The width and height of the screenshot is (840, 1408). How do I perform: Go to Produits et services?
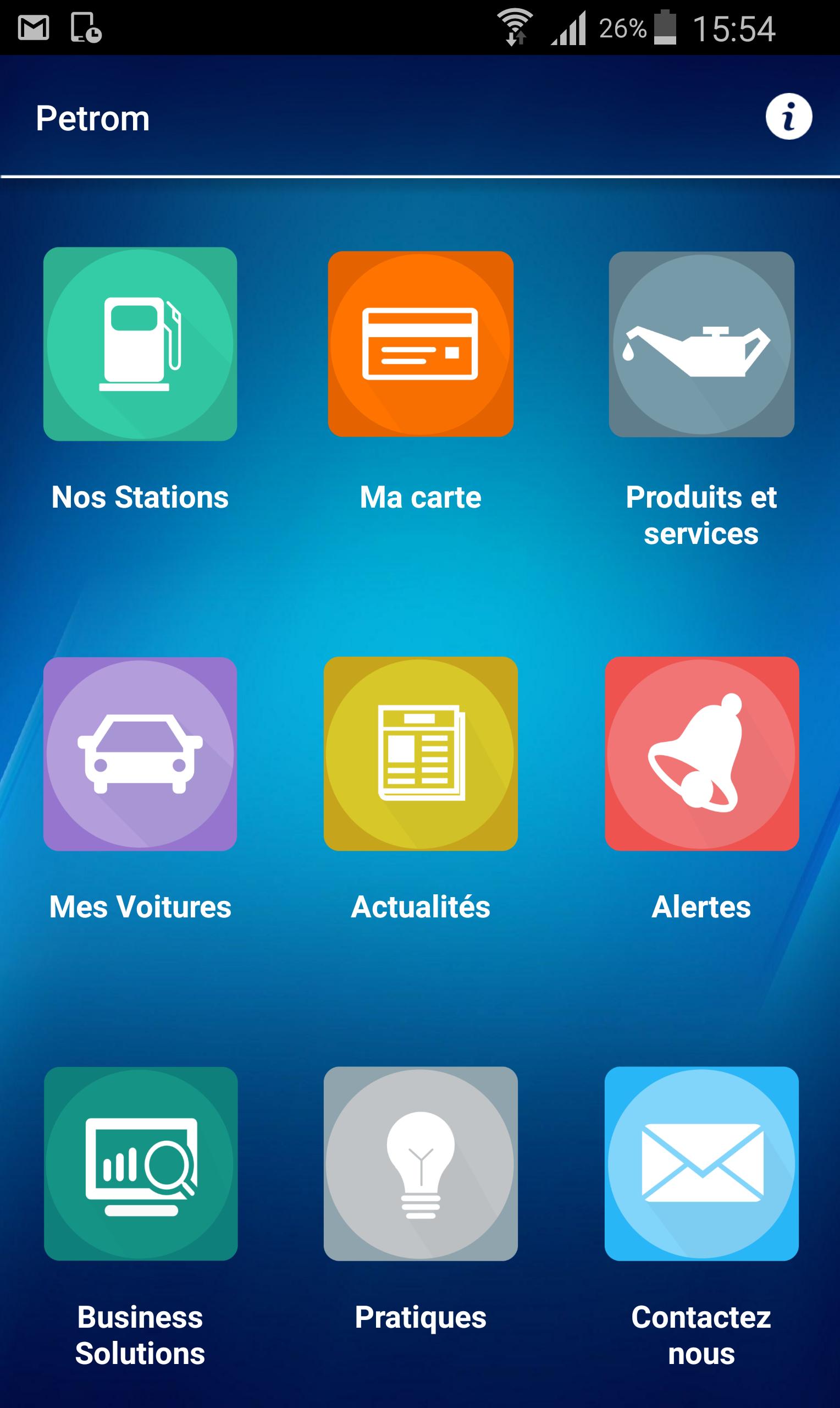click(x=701, y=344)
